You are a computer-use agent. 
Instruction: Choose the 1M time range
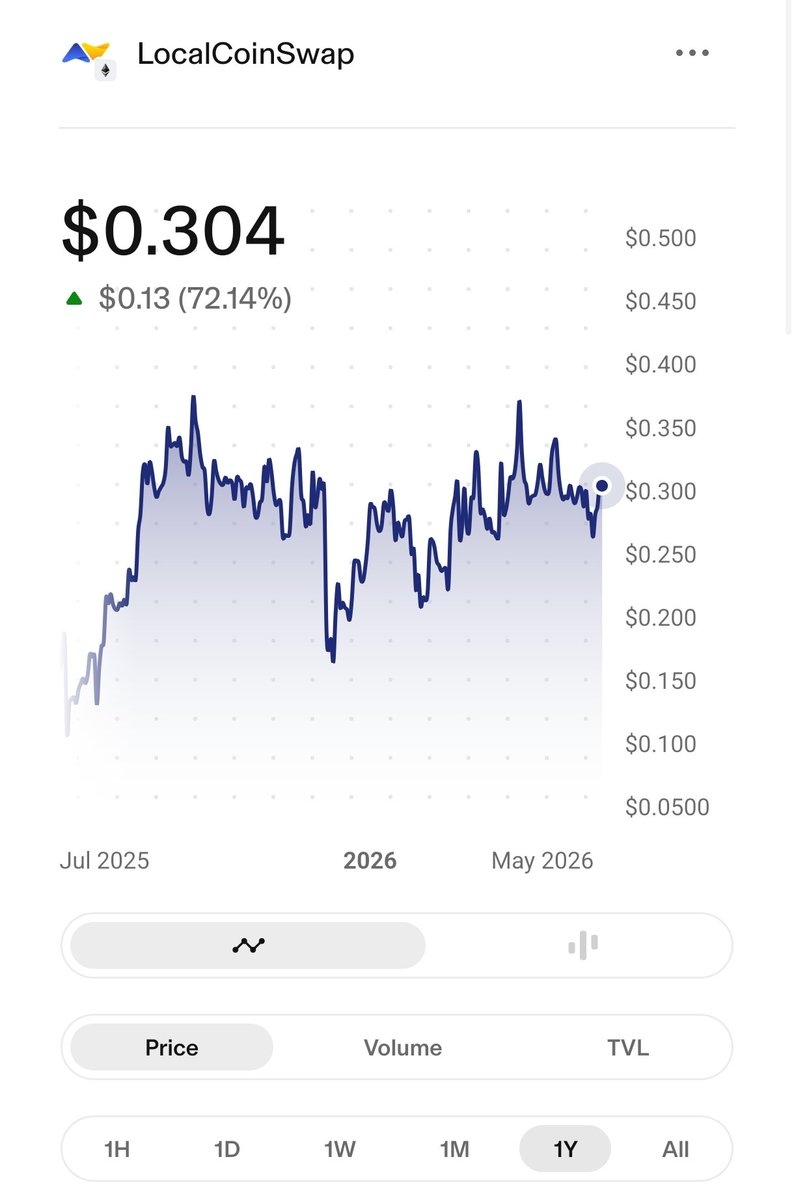(x=454, y=1149)
